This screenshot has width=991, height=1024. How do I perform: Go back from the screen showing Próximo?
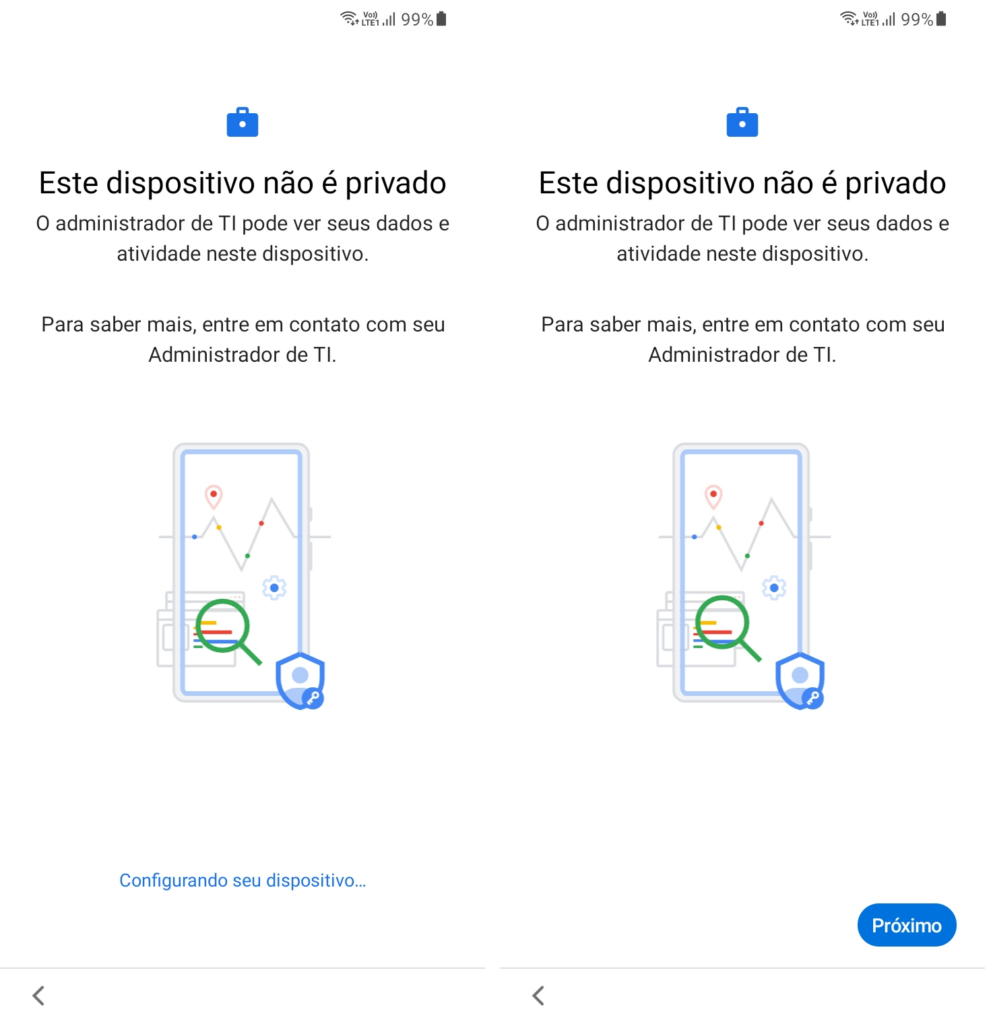pyautogui.click(x=538, y=995)
